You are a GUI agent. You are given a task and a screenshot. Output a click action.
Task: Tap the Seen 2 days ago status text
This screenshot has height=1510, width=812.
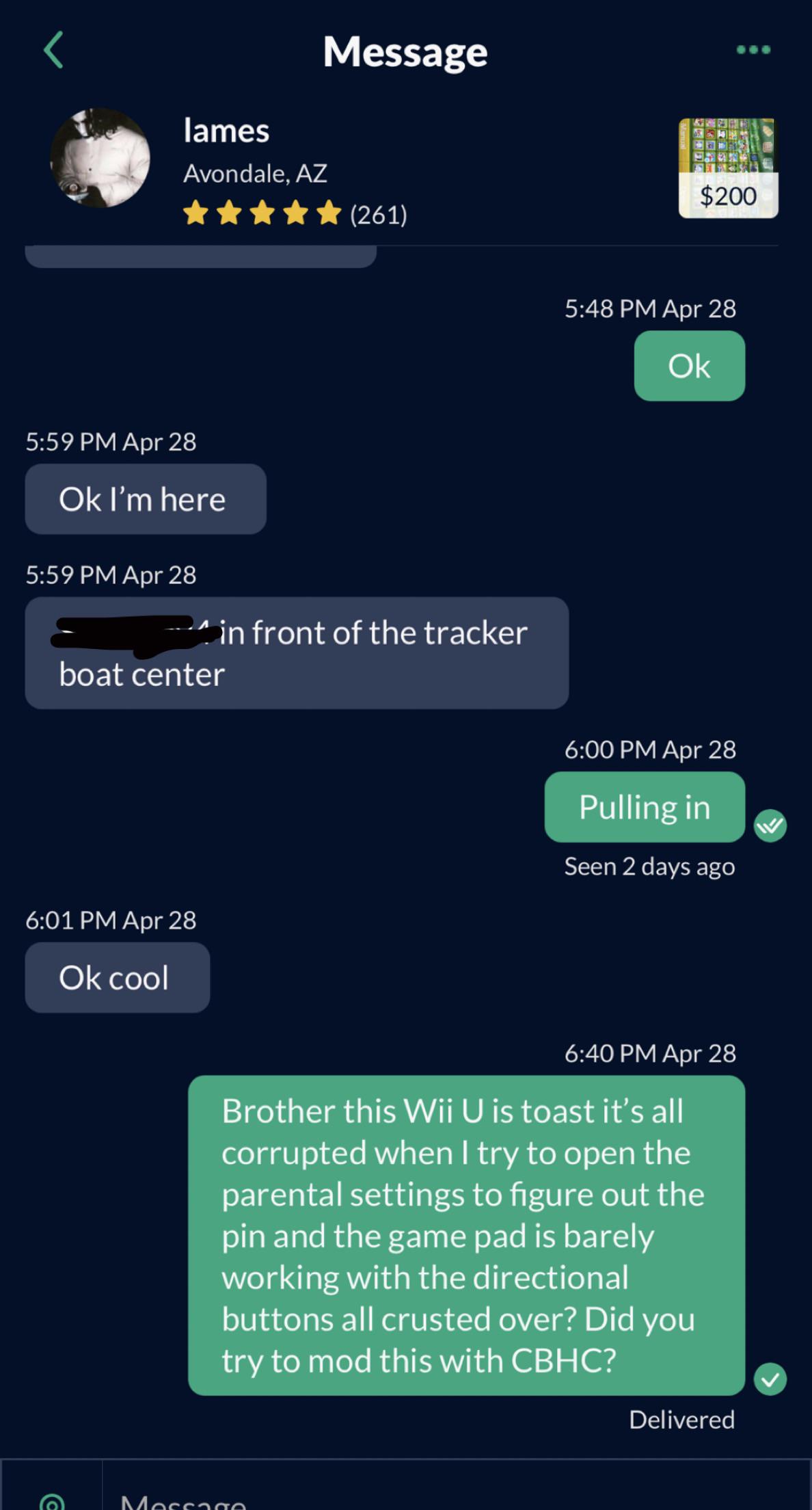[649, 866]
